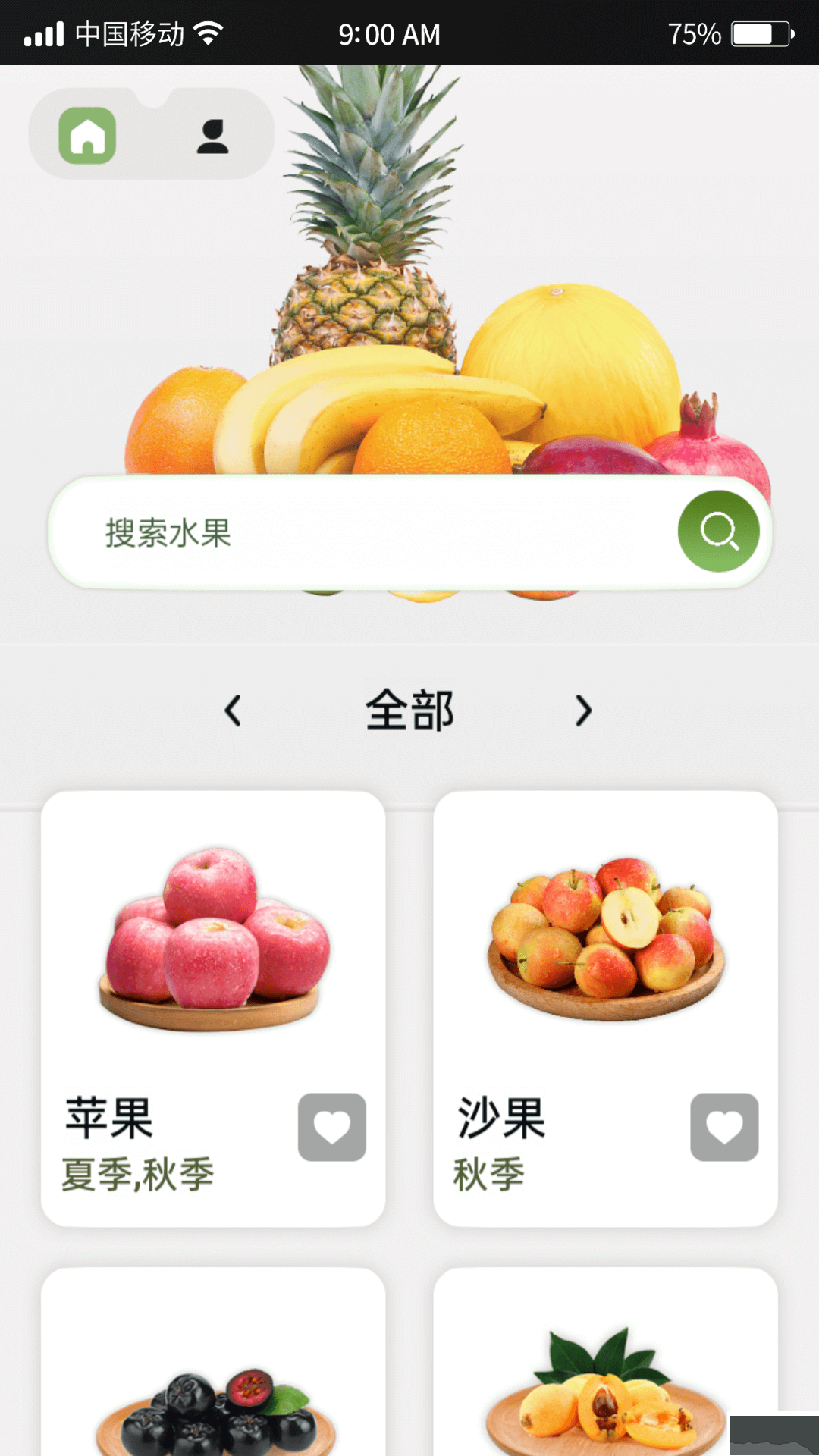Viewport: 819px width, 1456px height.
Task: Favorite 沙果 with the heart icon
Action: click(724, 1127)
